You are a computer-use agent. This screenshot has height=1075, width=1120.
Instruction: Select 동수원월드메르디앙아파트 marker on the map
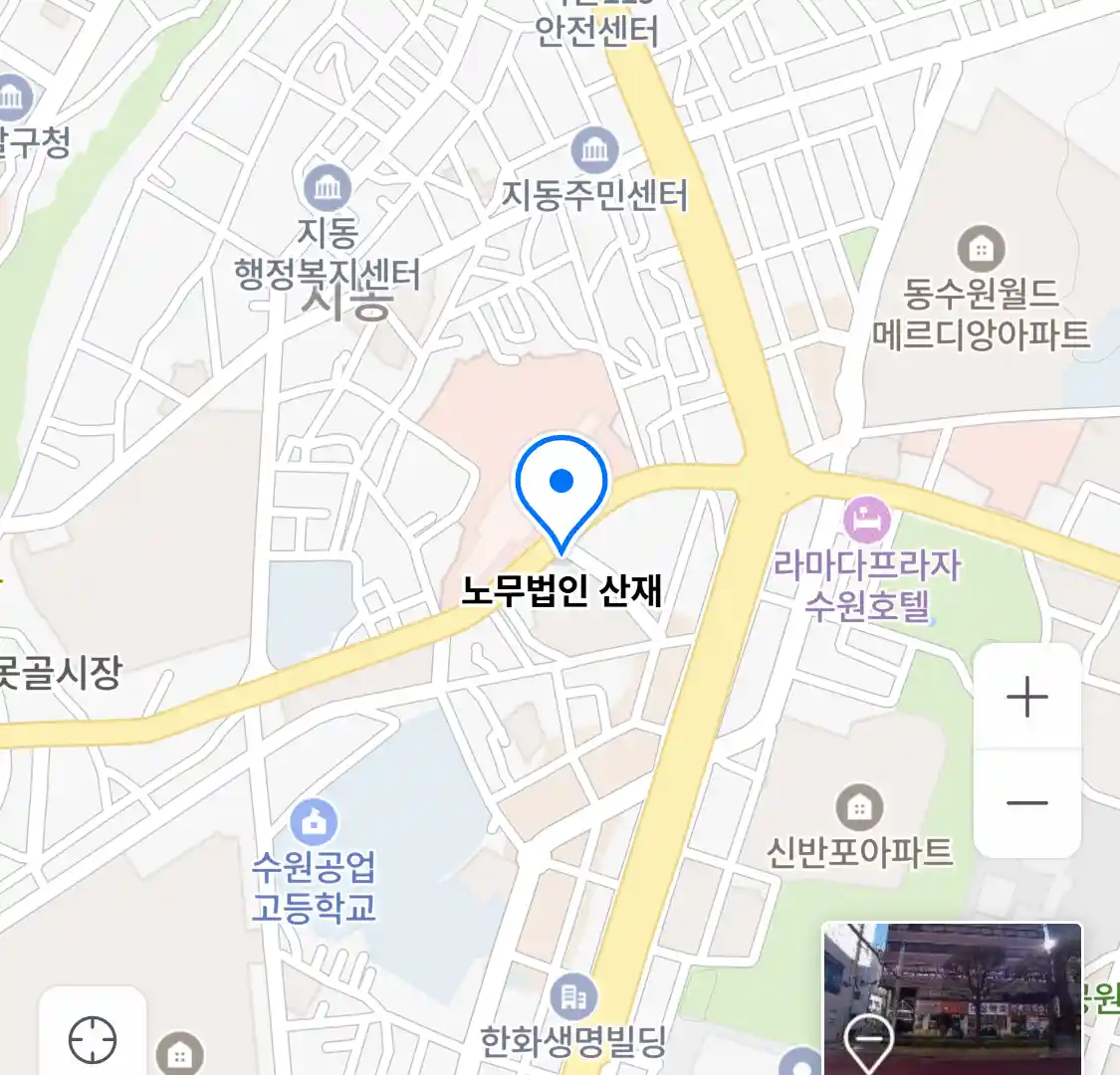pos(981,249)
